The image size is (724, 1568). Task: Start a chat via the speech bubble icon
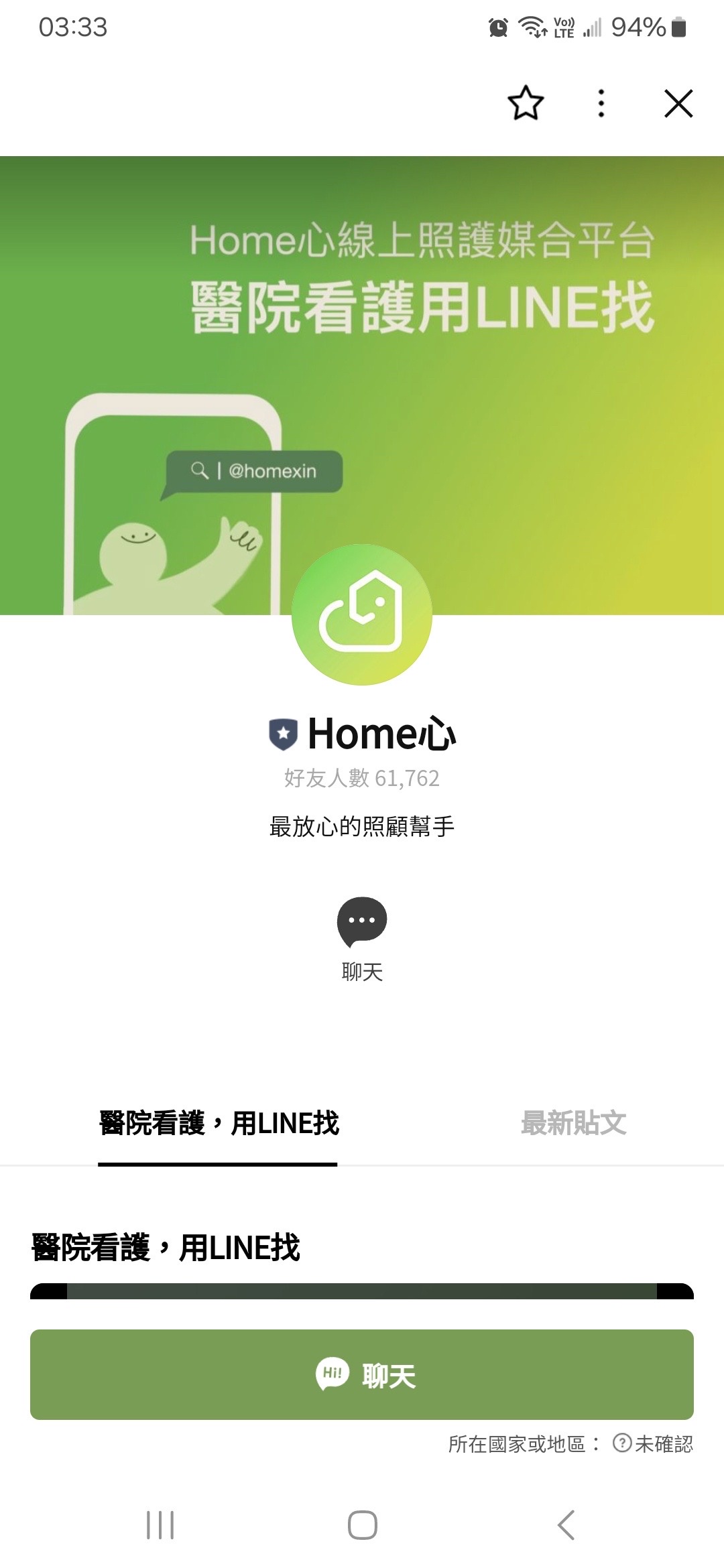tap(362, 921)
